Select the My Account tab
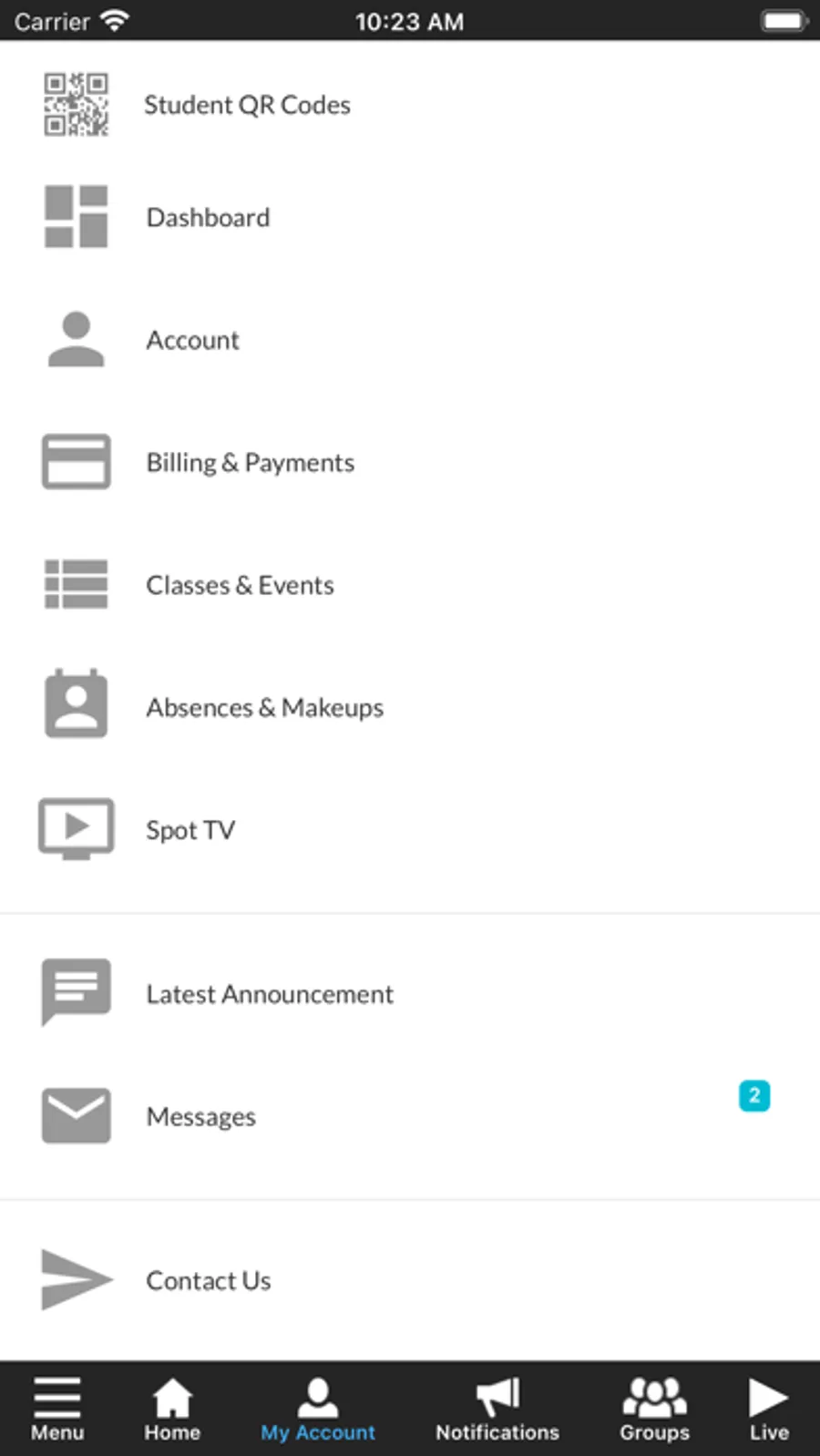The height and width of the screenshot is (1456, 820). pyautogui.click(x=318, y=1409)
